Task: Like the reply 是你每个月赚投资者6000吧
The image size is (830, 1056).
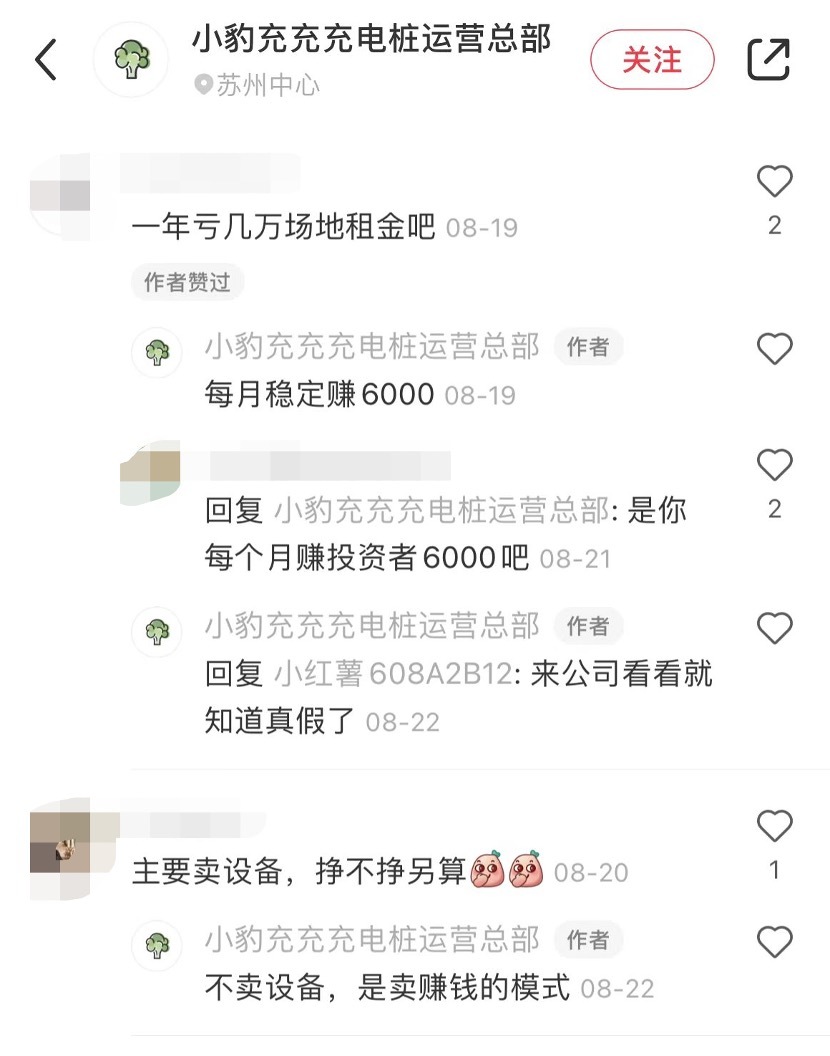Action: (x=774, y=465)
